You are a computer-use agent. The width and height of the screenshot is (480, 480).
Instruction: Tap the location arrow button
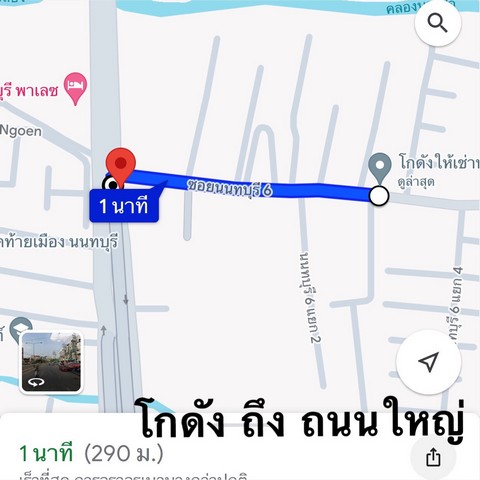point(429,361)
